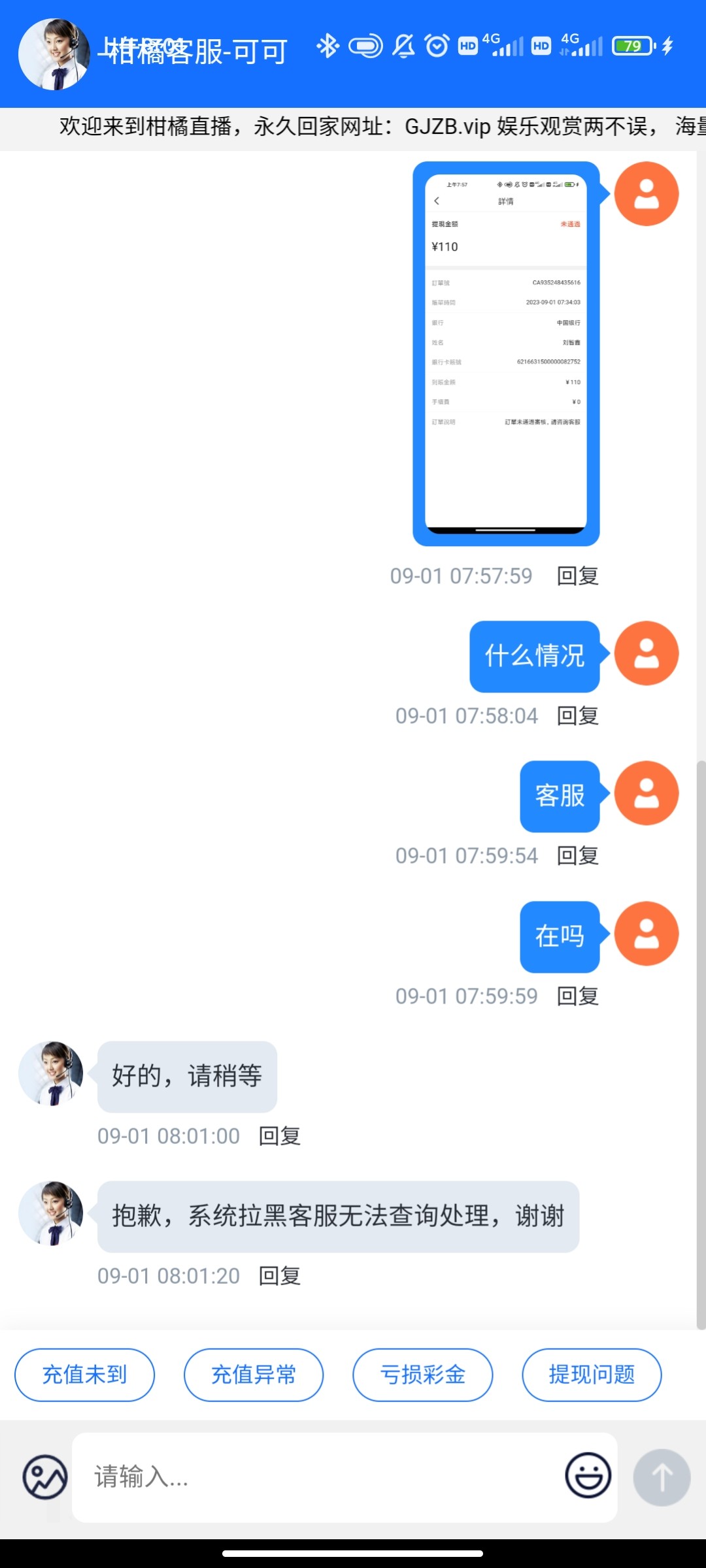This screenshot has height=1568, width=706.
Task: Reply to the 好的，请稍等 message
Action: pos(280,1136)
